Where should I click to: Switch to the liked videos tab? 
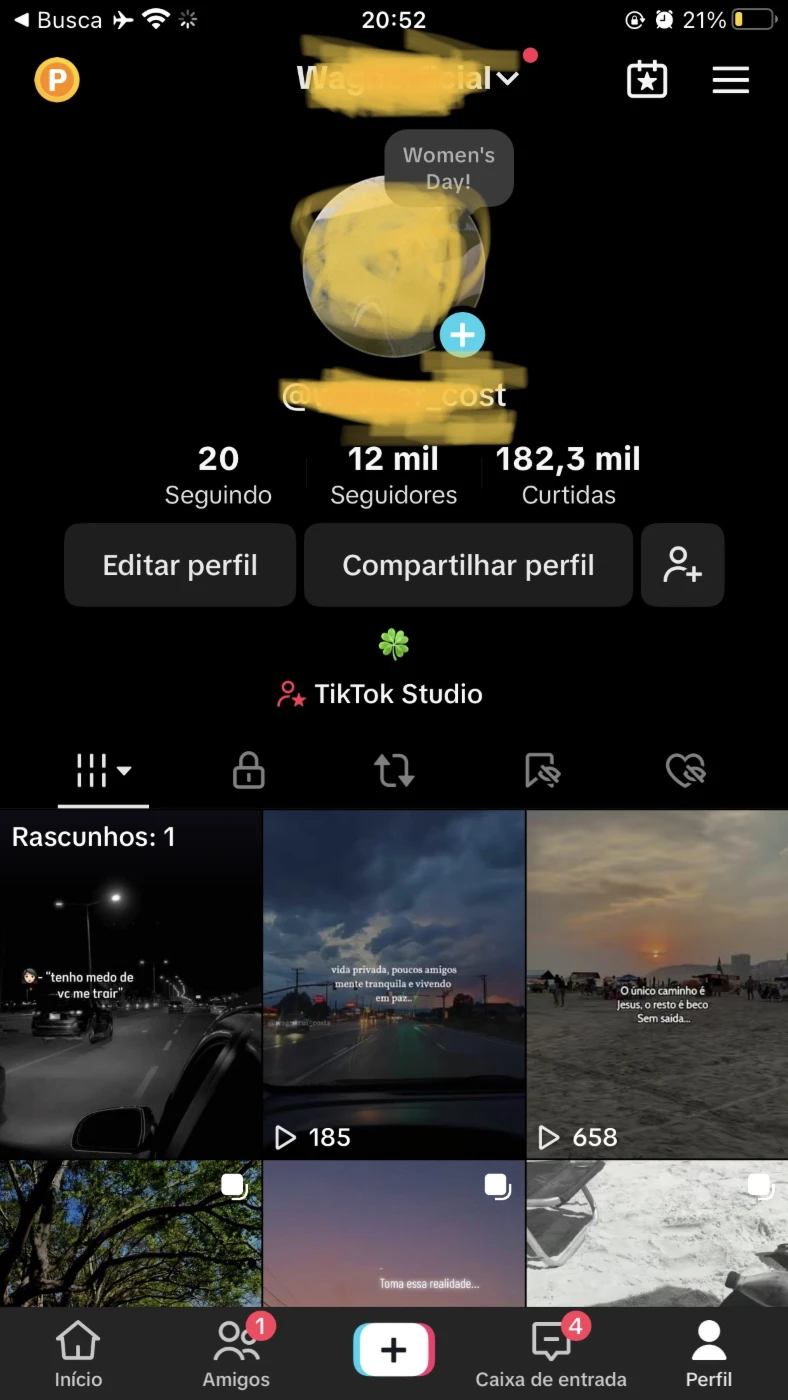686,771
